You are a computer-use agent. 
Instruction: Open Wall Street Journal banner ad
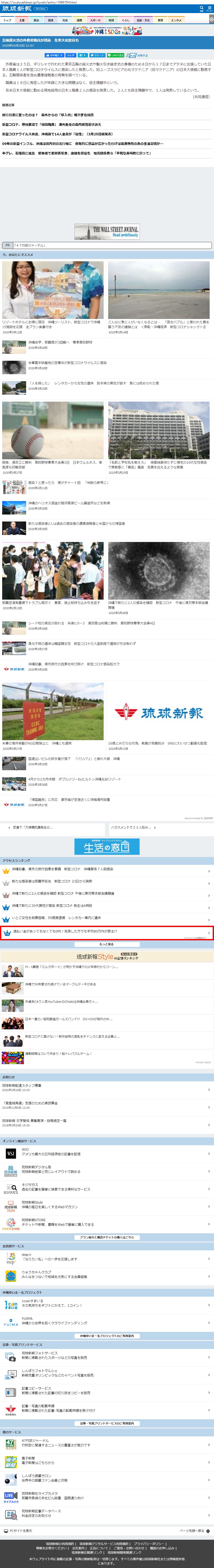point(107,231)
